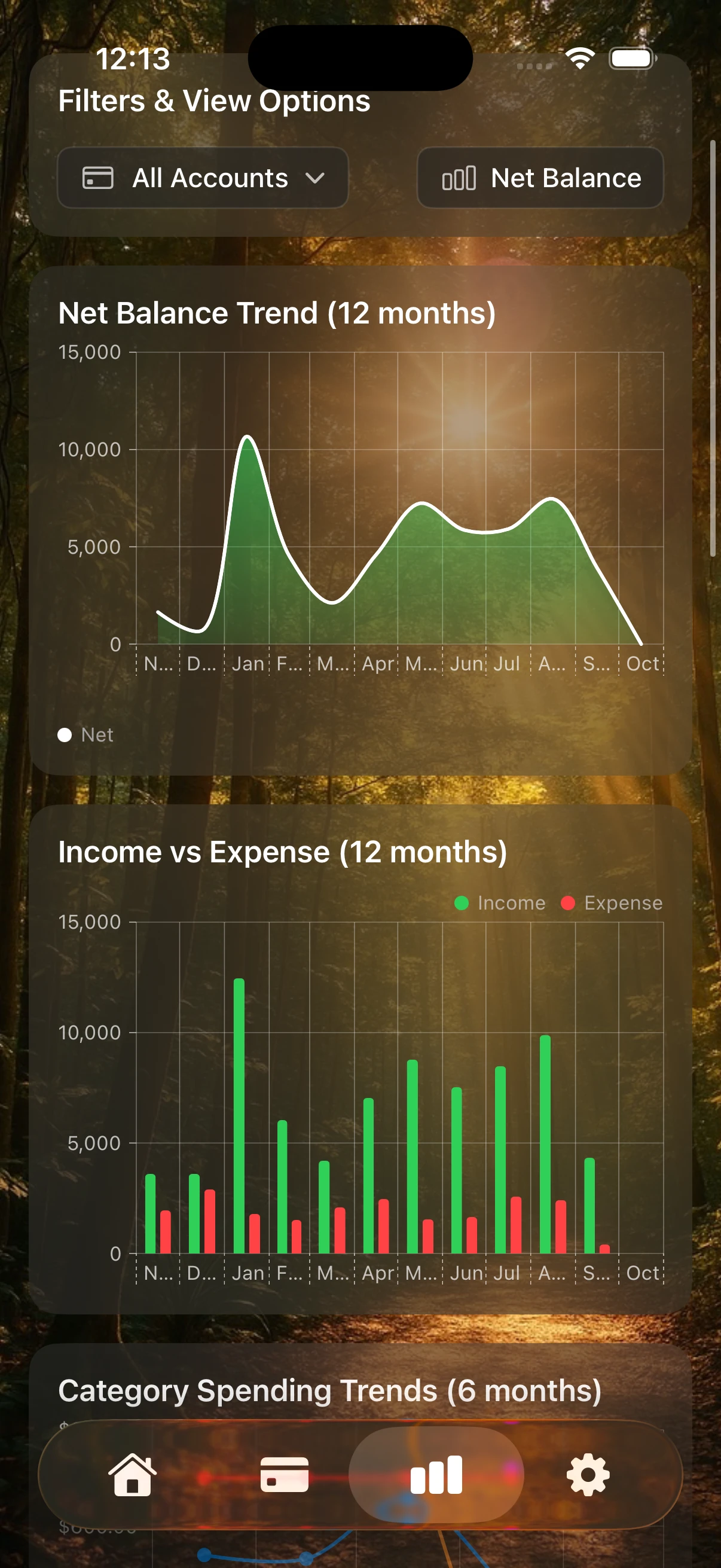Tap the card icon inside All Accounts button
Image resolution: width=721 pixels, height=1568 pixels.
pyautogui.click(x=97, y=178)
